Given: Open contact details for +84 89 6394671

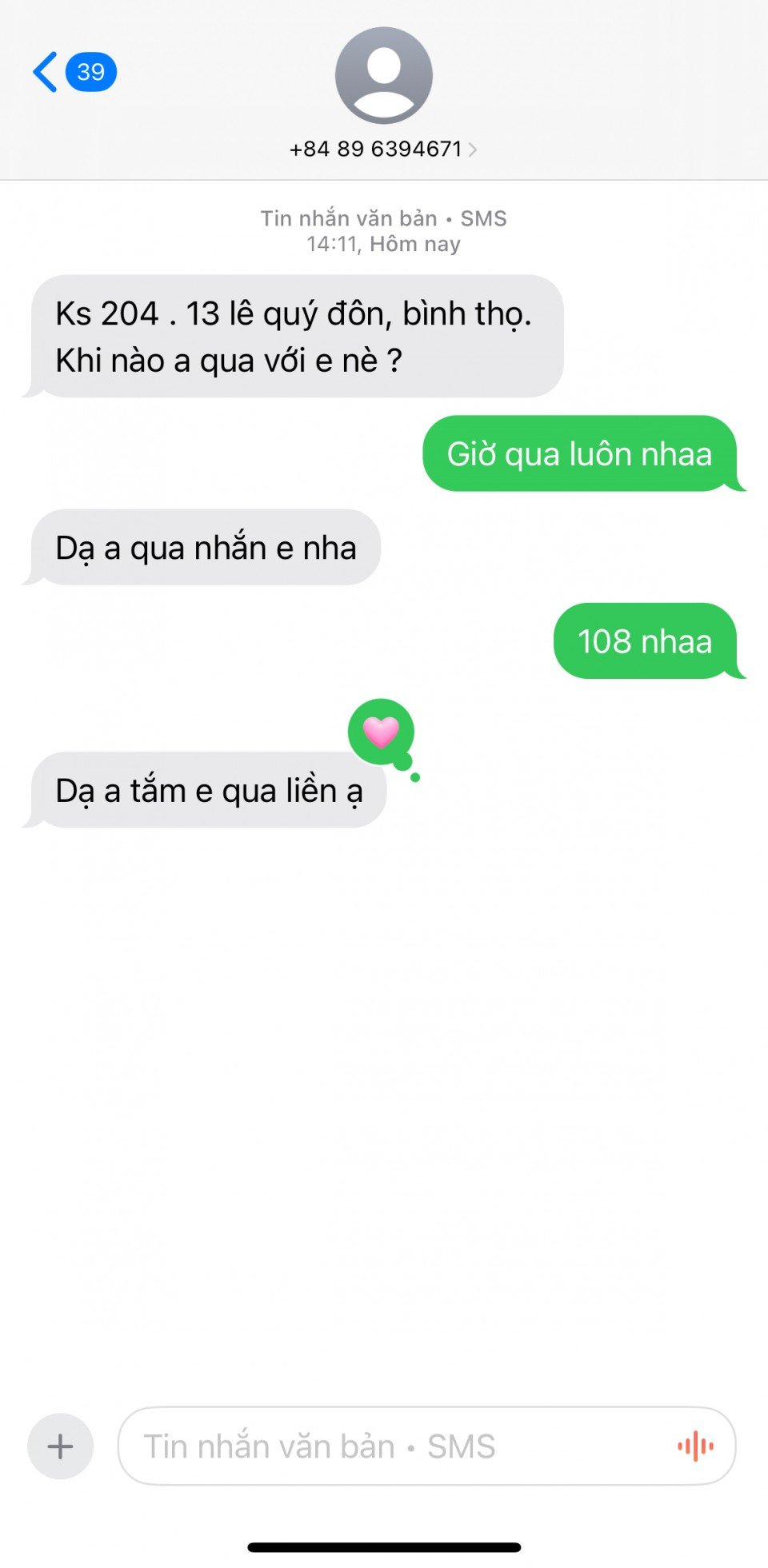Looking at the screenshot, I should tap(383, 149).
